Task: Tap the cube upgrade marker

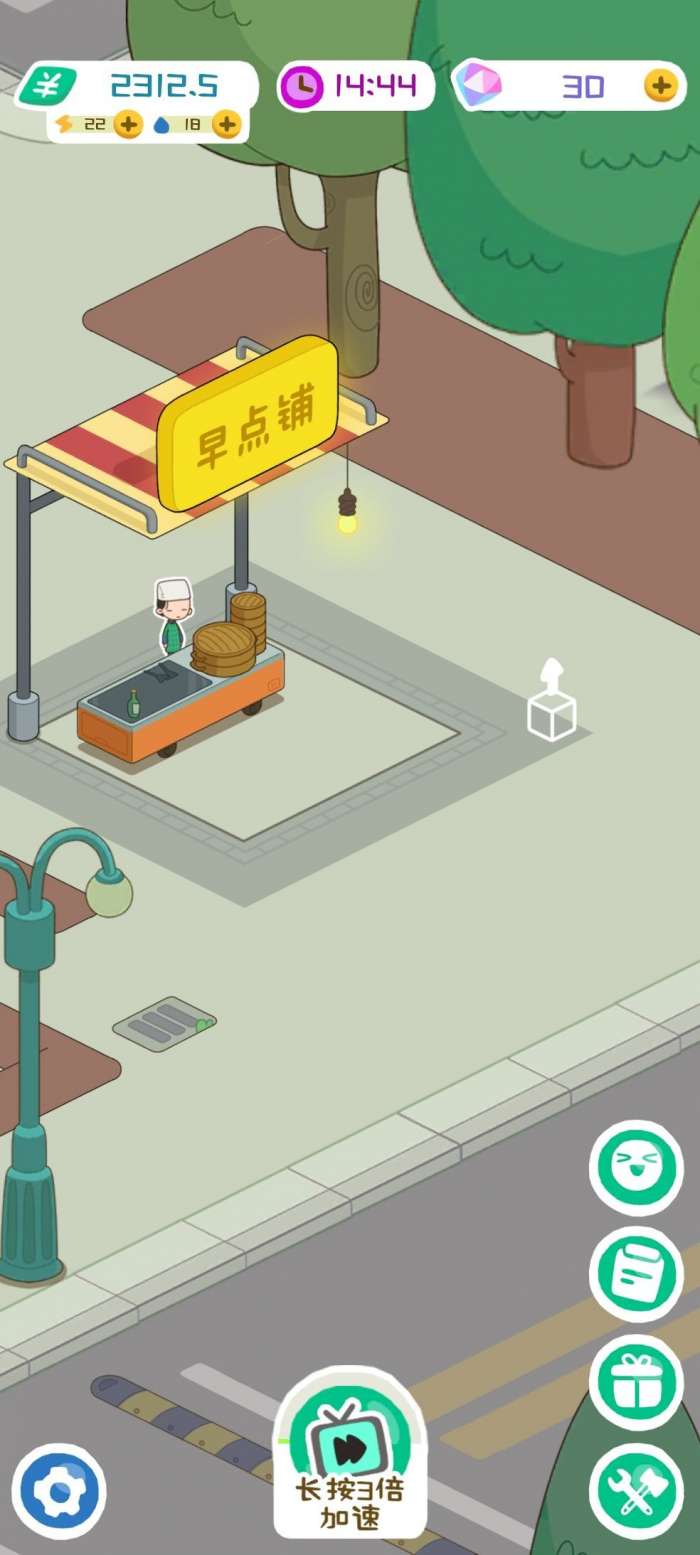Action: pos(552,706)
